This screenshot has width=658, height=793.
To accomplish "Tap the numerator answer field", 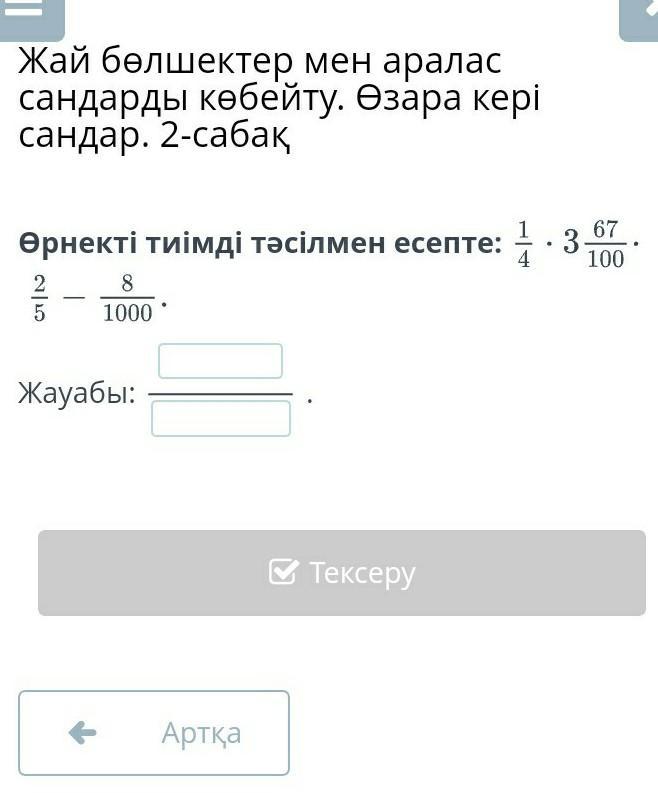I will 221,361.
